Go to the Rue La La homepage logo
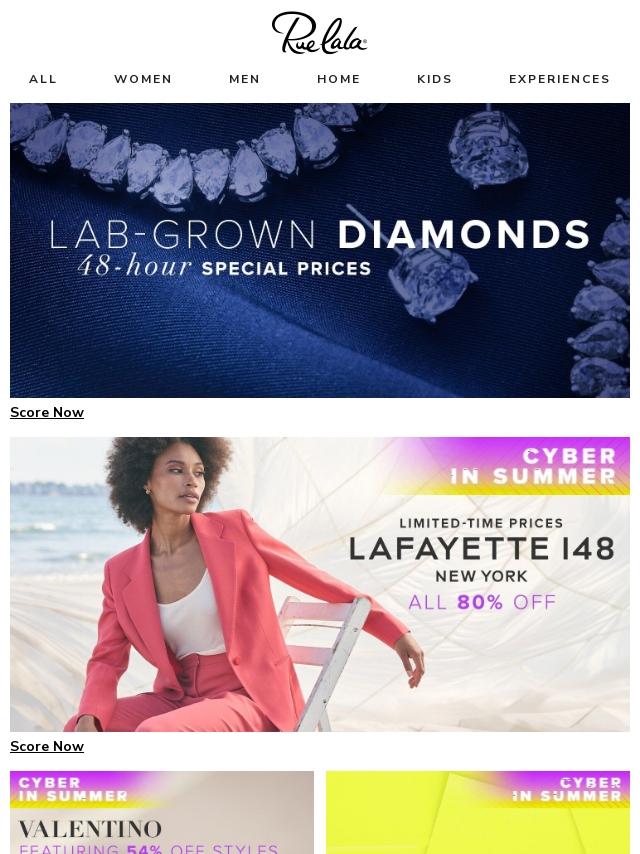This screenshot has height=854, width=640. [x=320, y=33]
